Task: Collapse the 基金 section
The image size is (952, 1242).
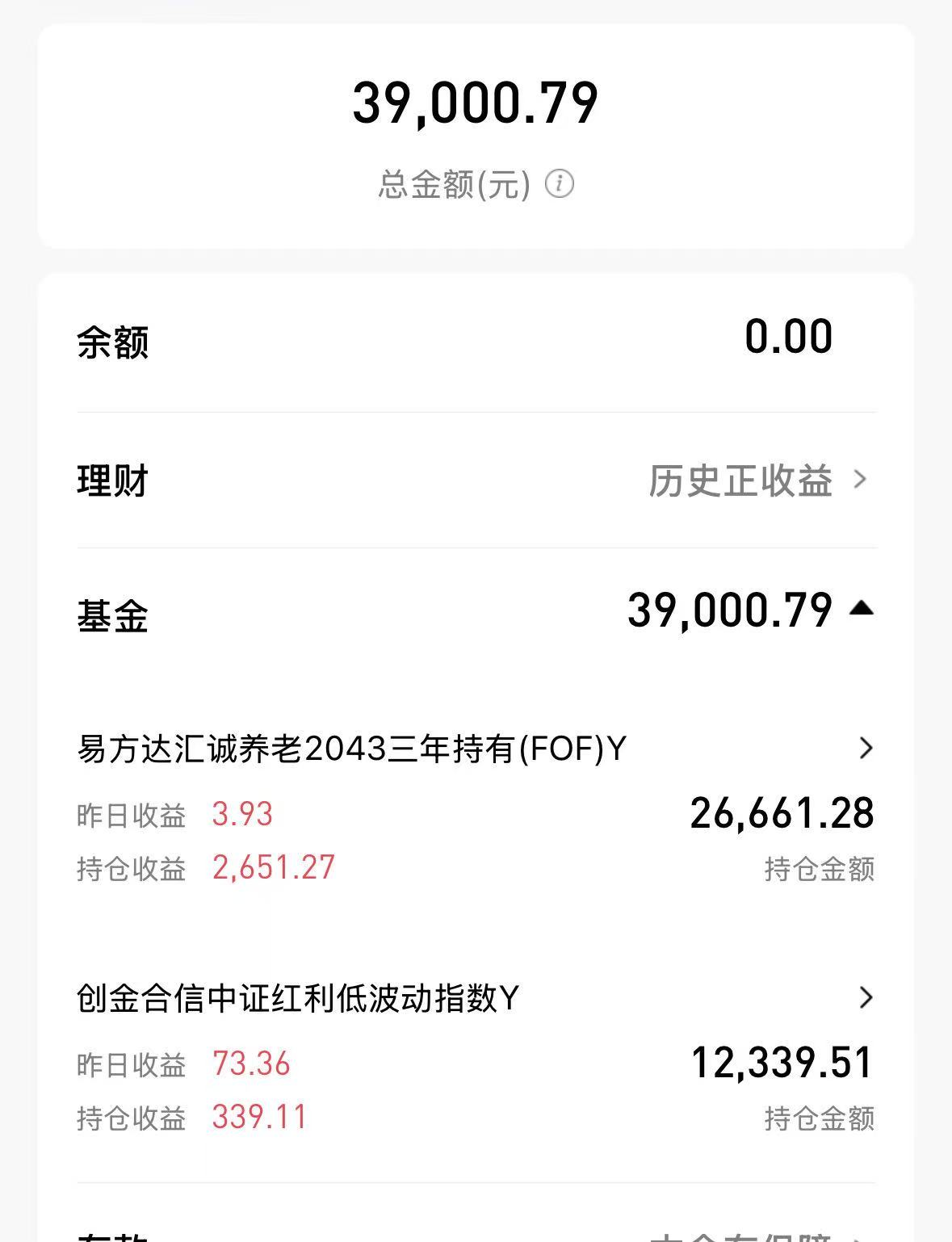Action: click(x=862, y=608)
